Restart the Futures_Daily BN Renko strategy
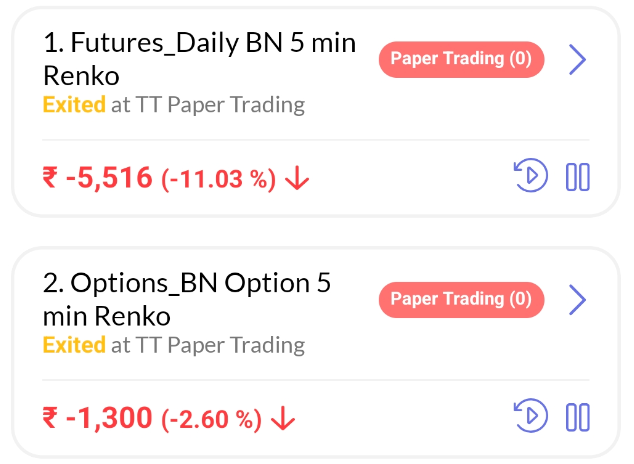This screenshot has height=464, width=634. point(531,177)
